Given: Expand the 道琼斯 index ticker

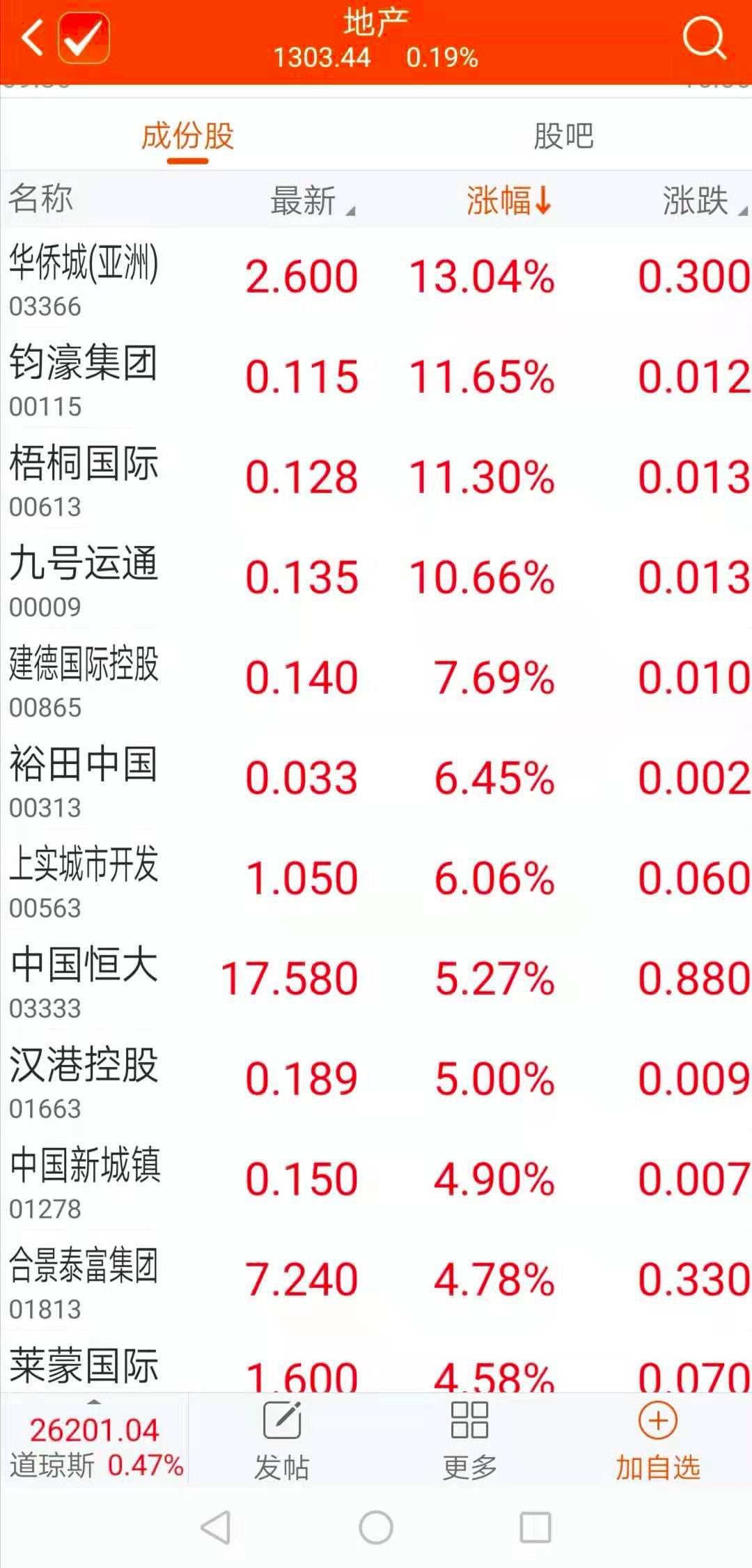Looking at the screenshot, I should (x=95, y=1441).
